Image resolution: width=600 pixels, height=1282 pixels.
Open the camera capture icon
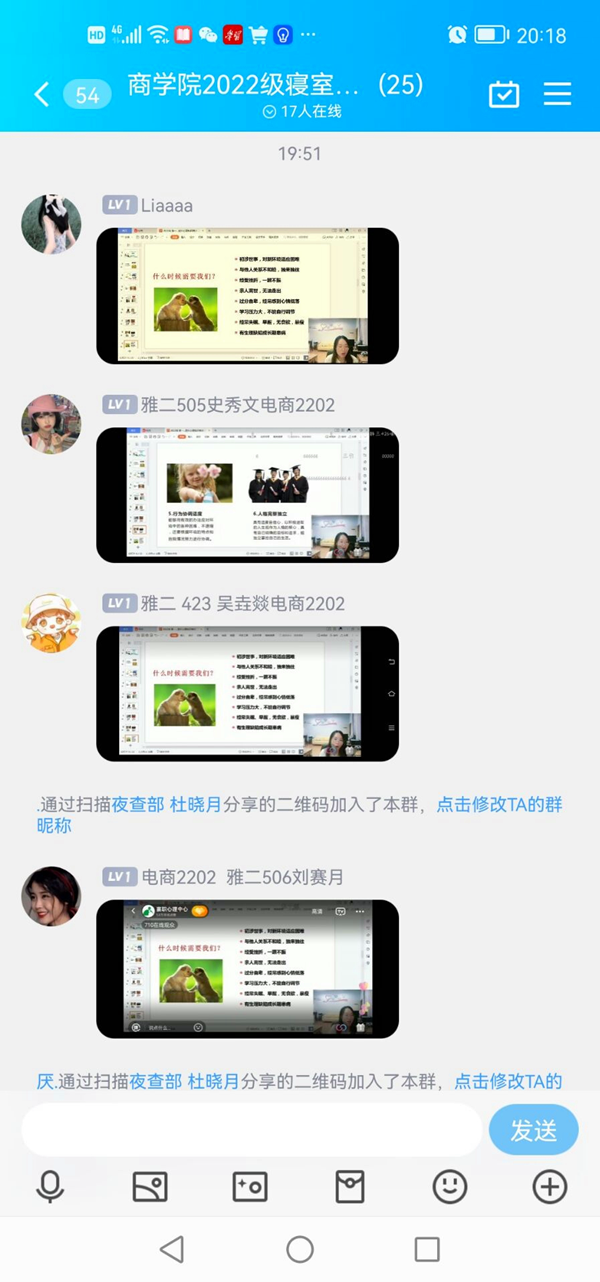[249, 1187]
